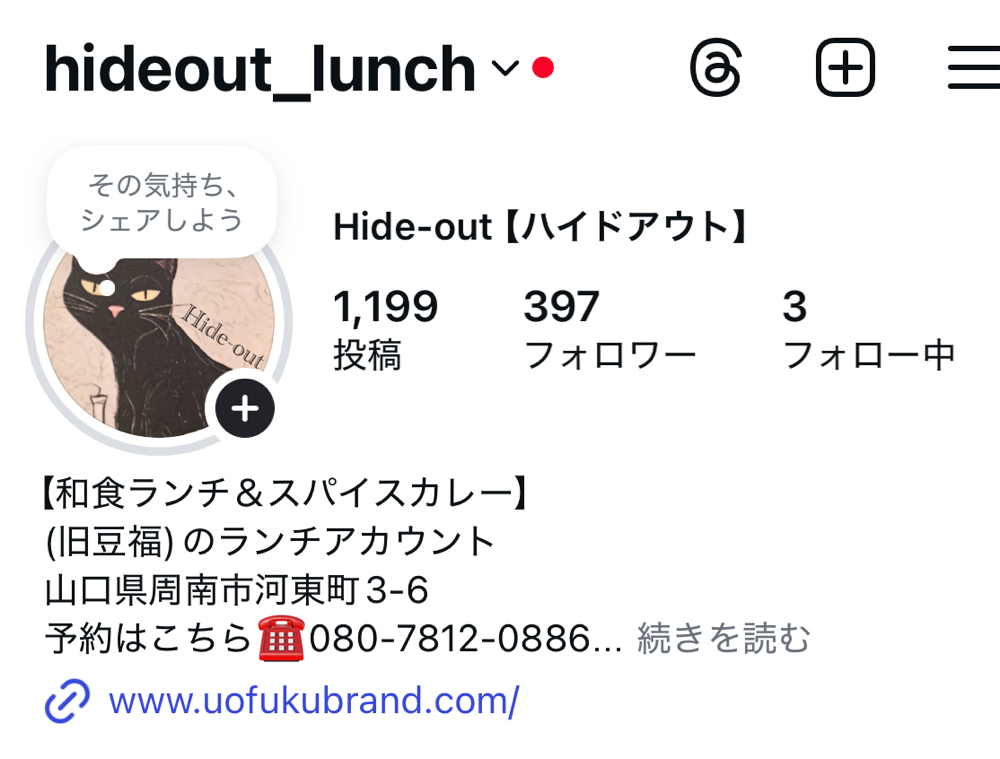Open the Threads icon

pos(716,68)
